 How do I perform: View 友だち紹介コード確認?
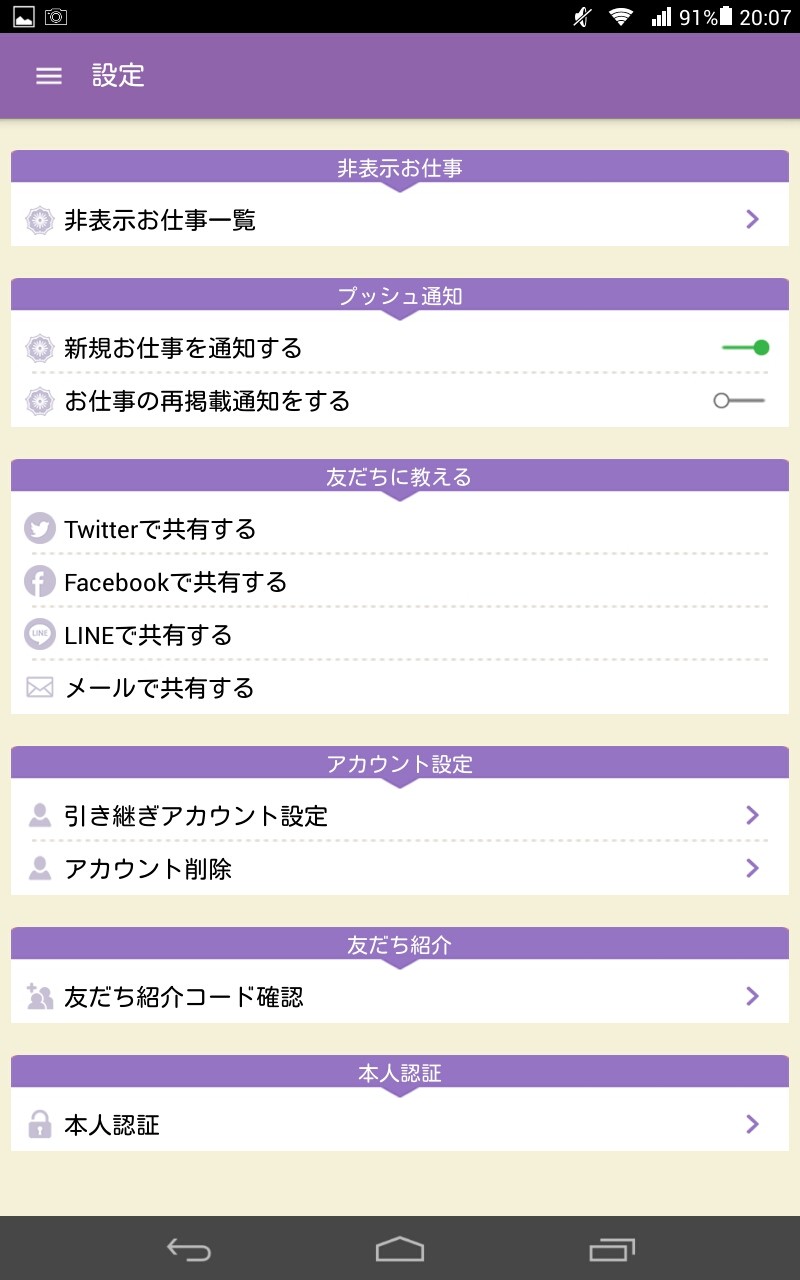coord(400,997)
